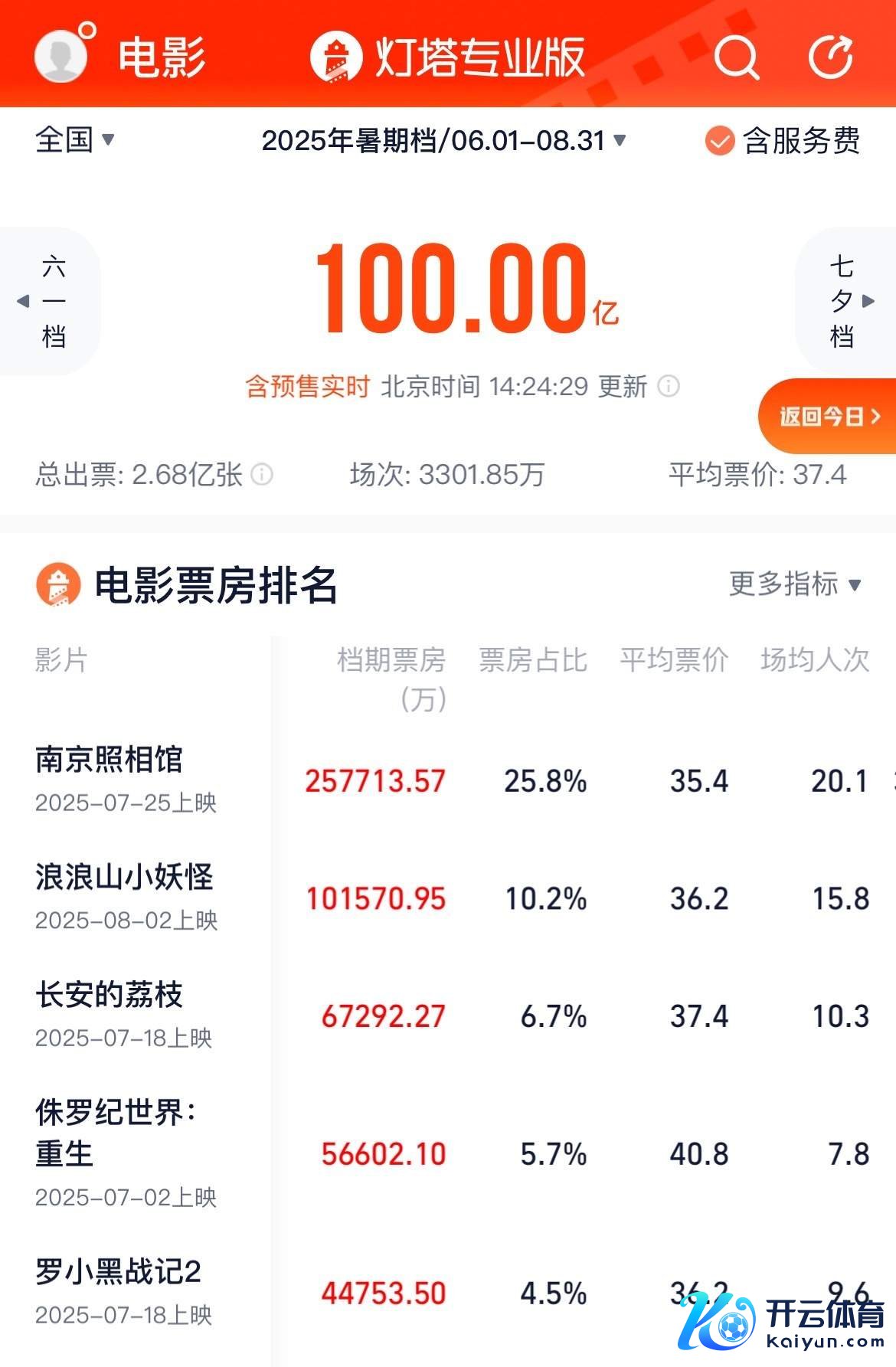Tap the share arrow icon

tap(831, 56)
